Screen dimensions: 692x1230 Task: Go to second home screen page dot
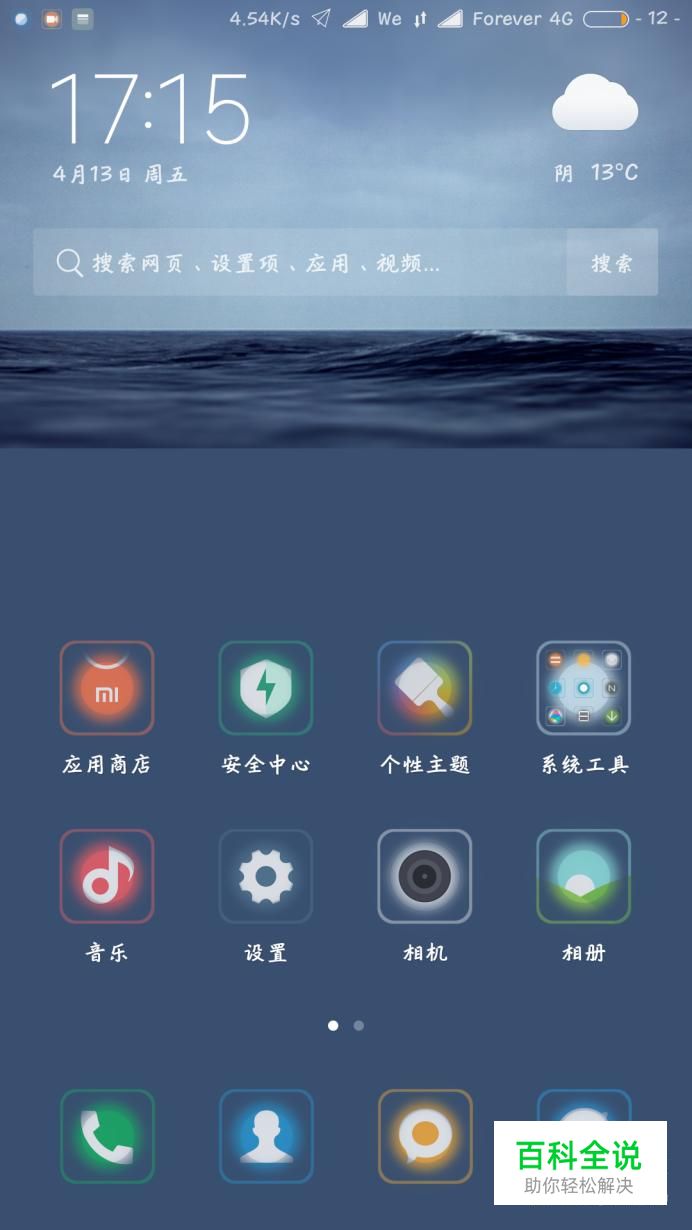click(x=359, y=1025)
